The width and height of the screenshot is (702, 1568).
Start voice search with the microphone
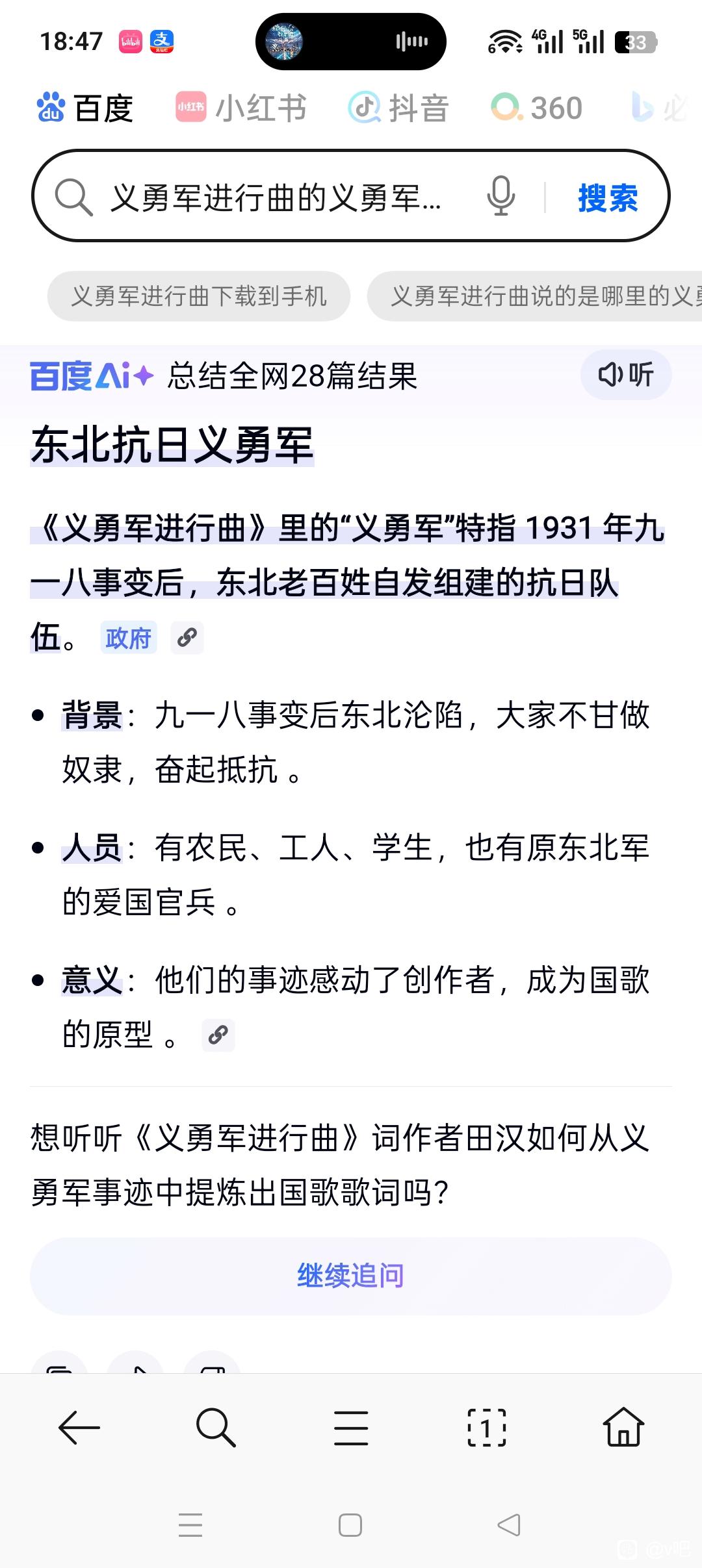(500, 196)
